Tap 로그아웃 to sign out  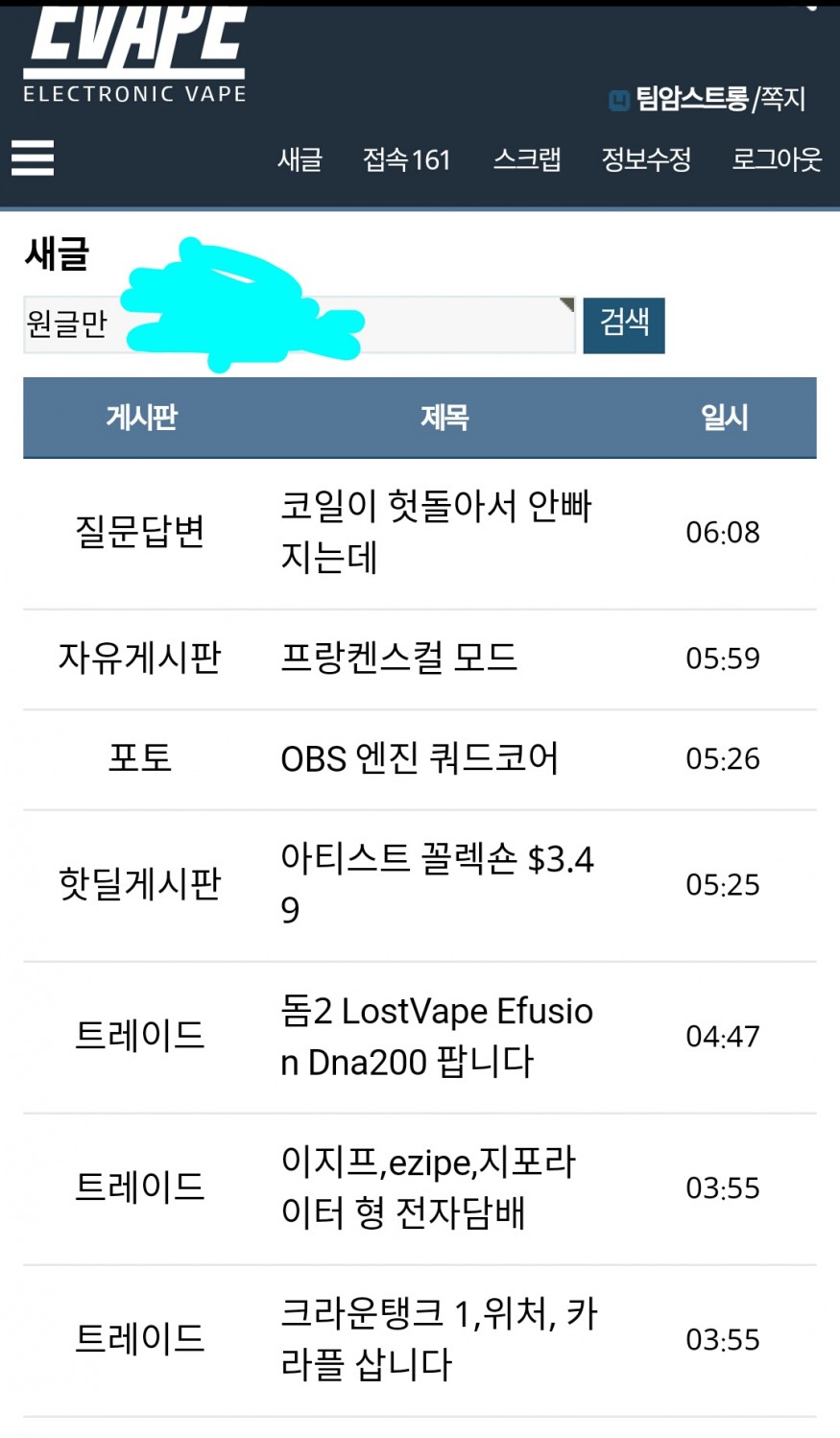(777, 159)
